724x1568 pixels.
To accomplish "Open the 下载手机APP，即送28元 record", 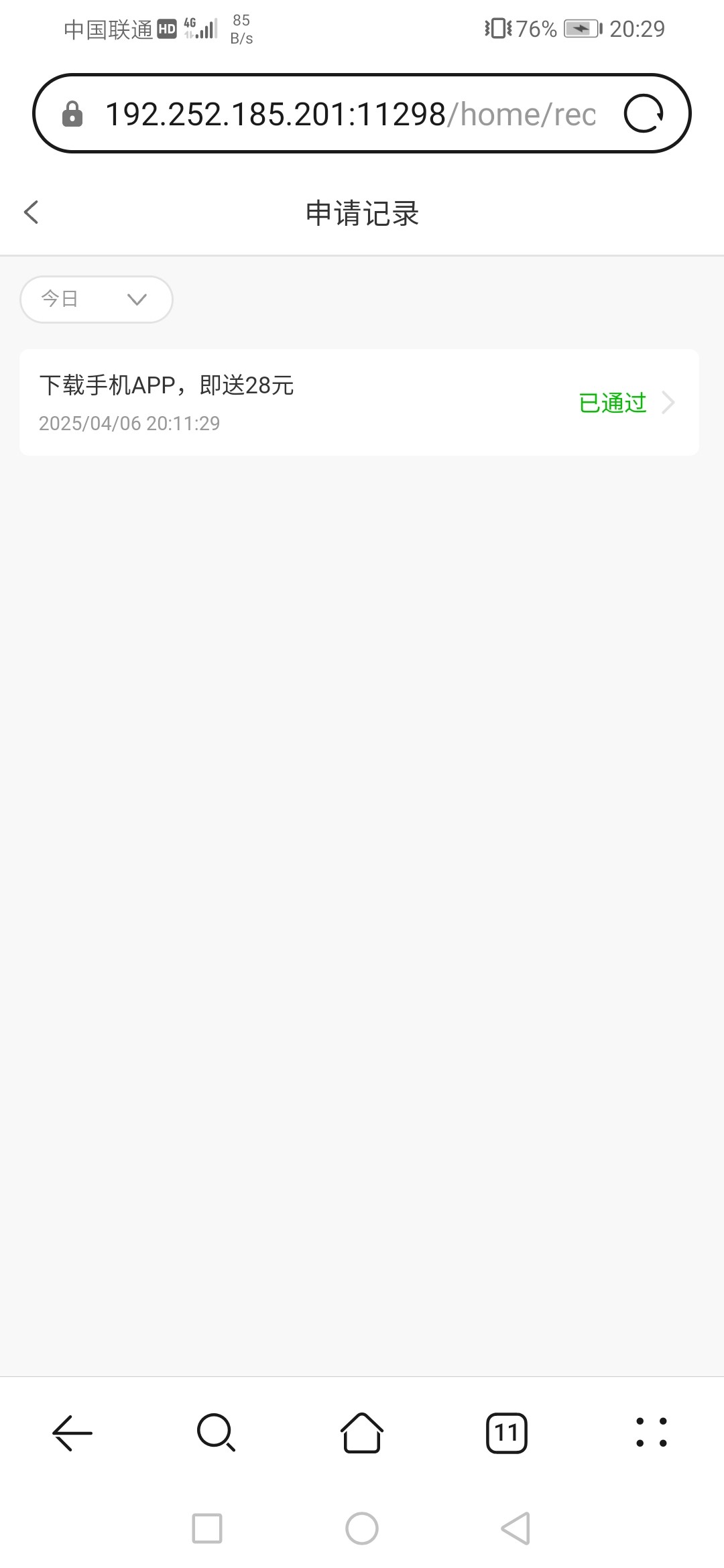I will (x=359, y=403).
